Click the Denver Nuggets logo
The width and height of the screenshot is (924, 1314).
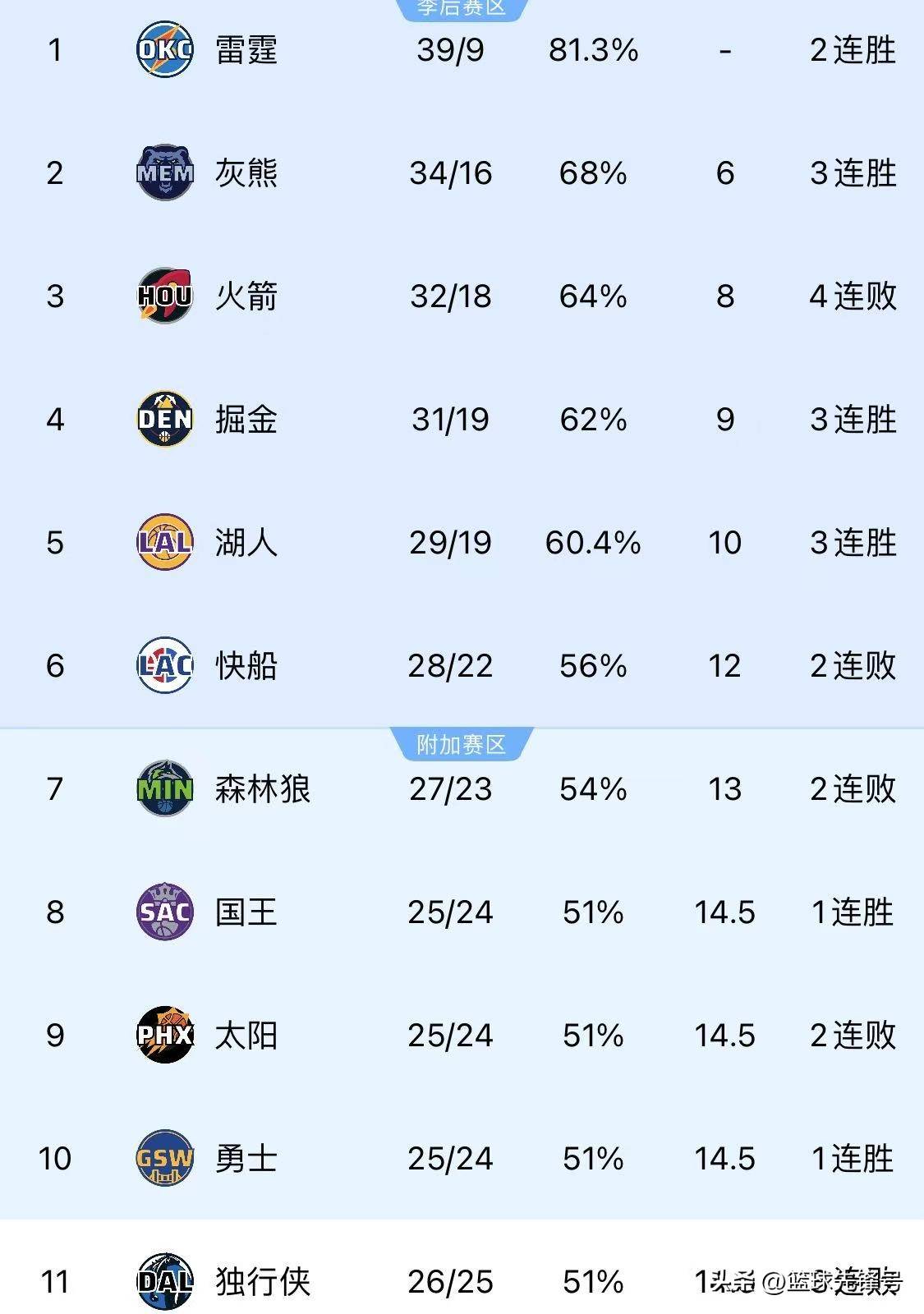[163, 420]
